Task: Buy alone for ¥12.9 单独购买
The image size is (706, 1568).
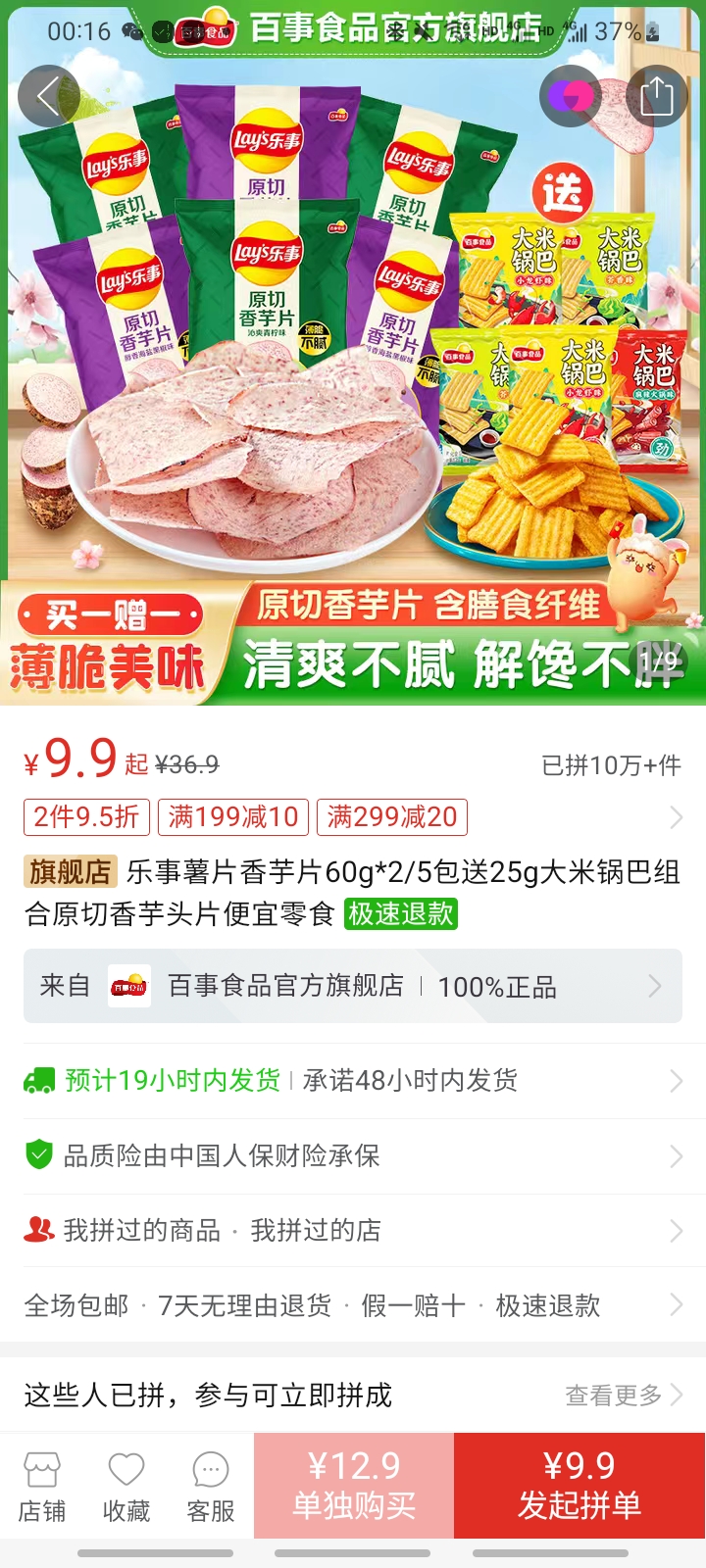Action: [354, 1486]
